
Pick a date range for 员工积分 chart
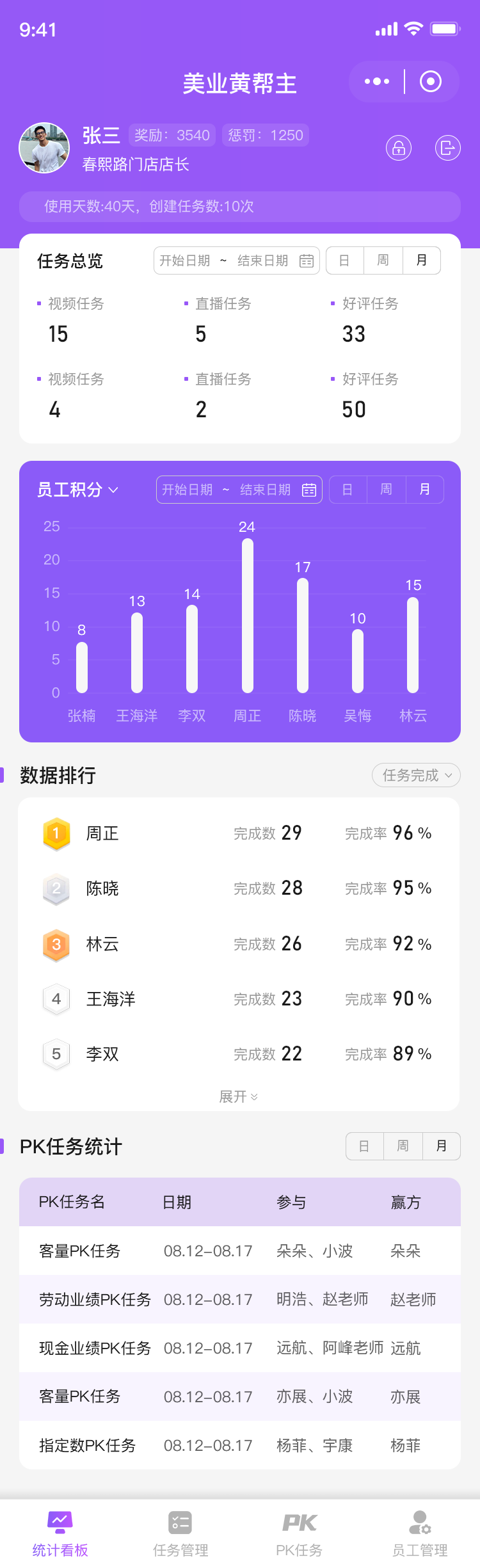click(x=239, y=490)
